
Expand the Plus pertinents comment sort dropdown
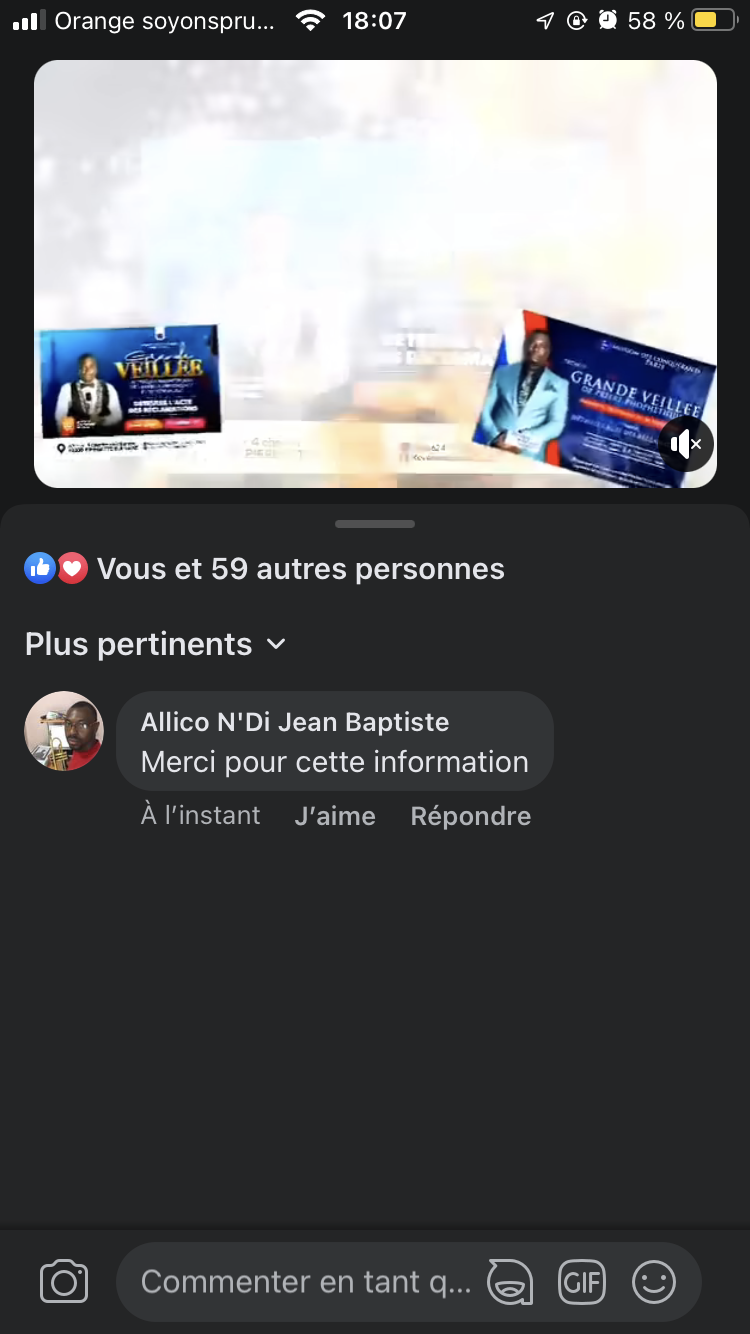tap(156, 644)
